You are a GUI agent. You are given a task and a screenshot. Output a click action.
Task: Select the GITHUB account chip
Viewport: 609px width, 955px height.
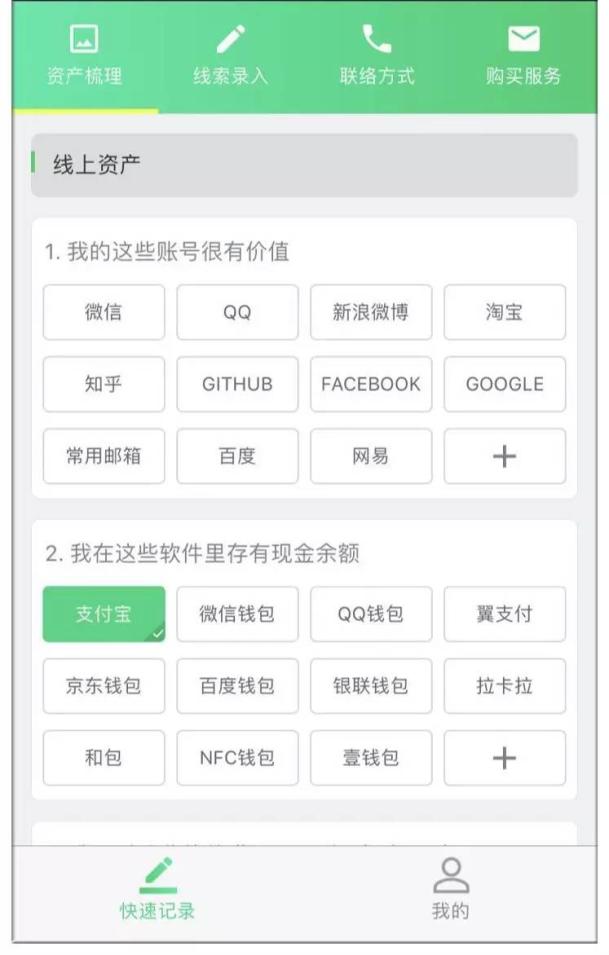237,384
